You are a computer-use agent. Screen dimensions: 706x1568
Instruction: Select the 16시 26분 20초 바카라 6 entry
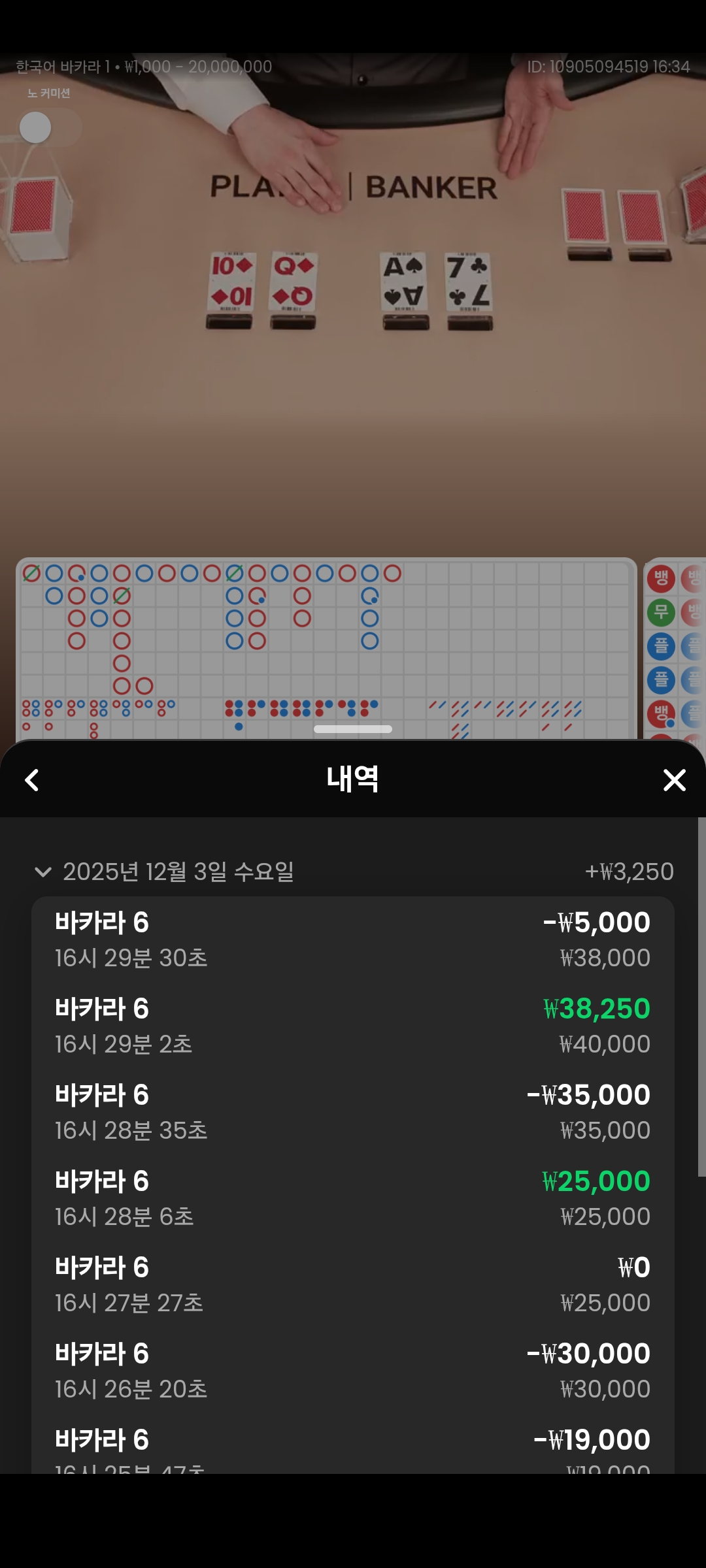pyautogui.click(x=353, y=1371)
